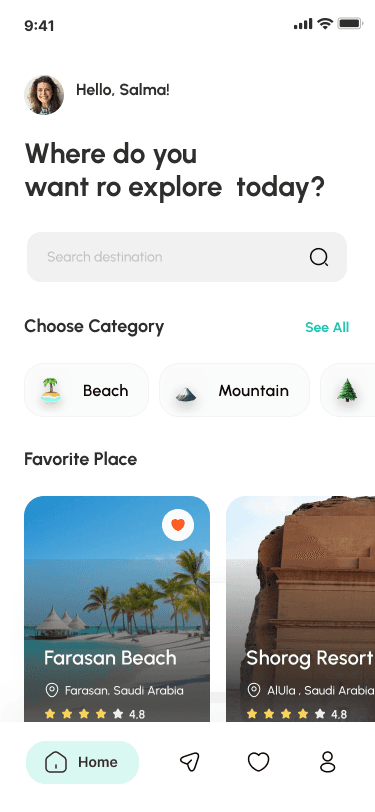Open the paper plane explore tab

[190, 762]
